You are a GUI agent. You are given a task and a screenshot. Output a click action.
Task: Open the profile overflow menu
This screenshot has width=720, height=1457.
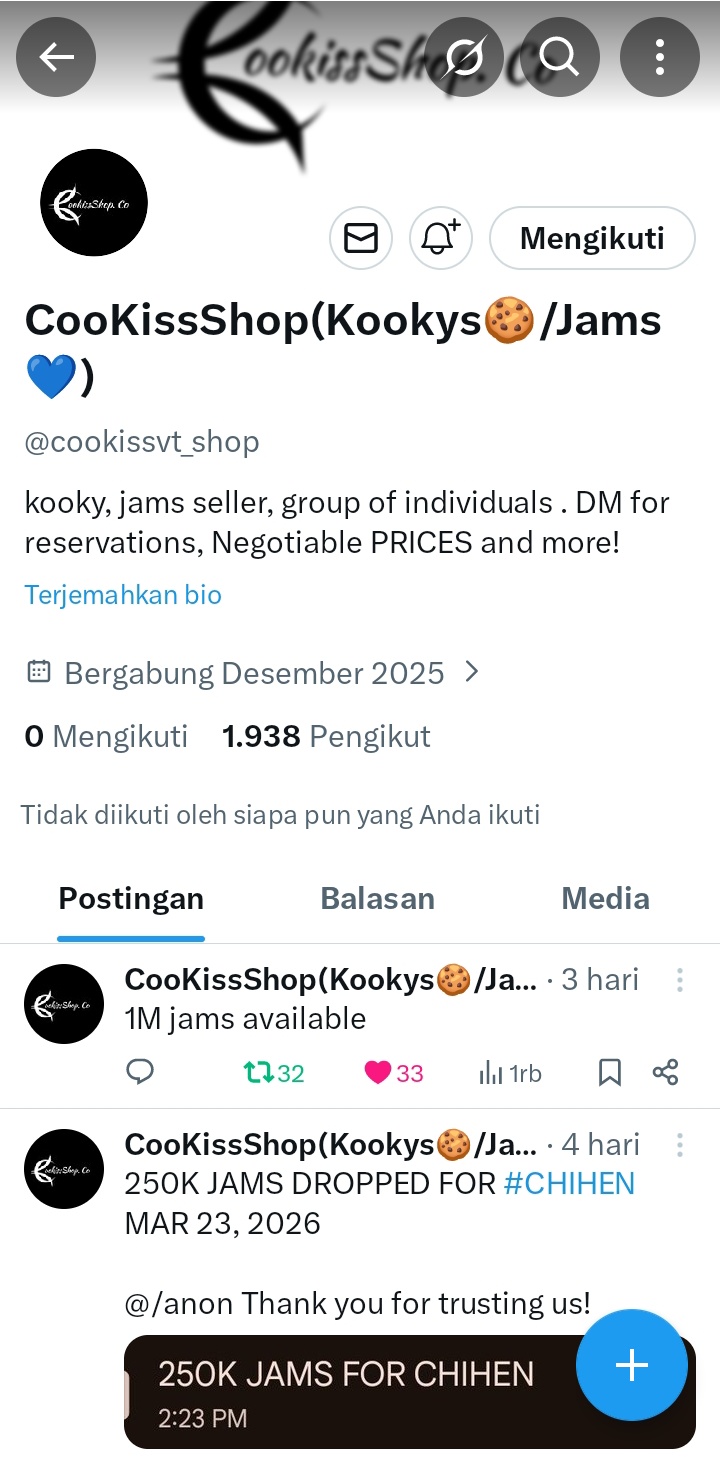(x=659, y=57)
